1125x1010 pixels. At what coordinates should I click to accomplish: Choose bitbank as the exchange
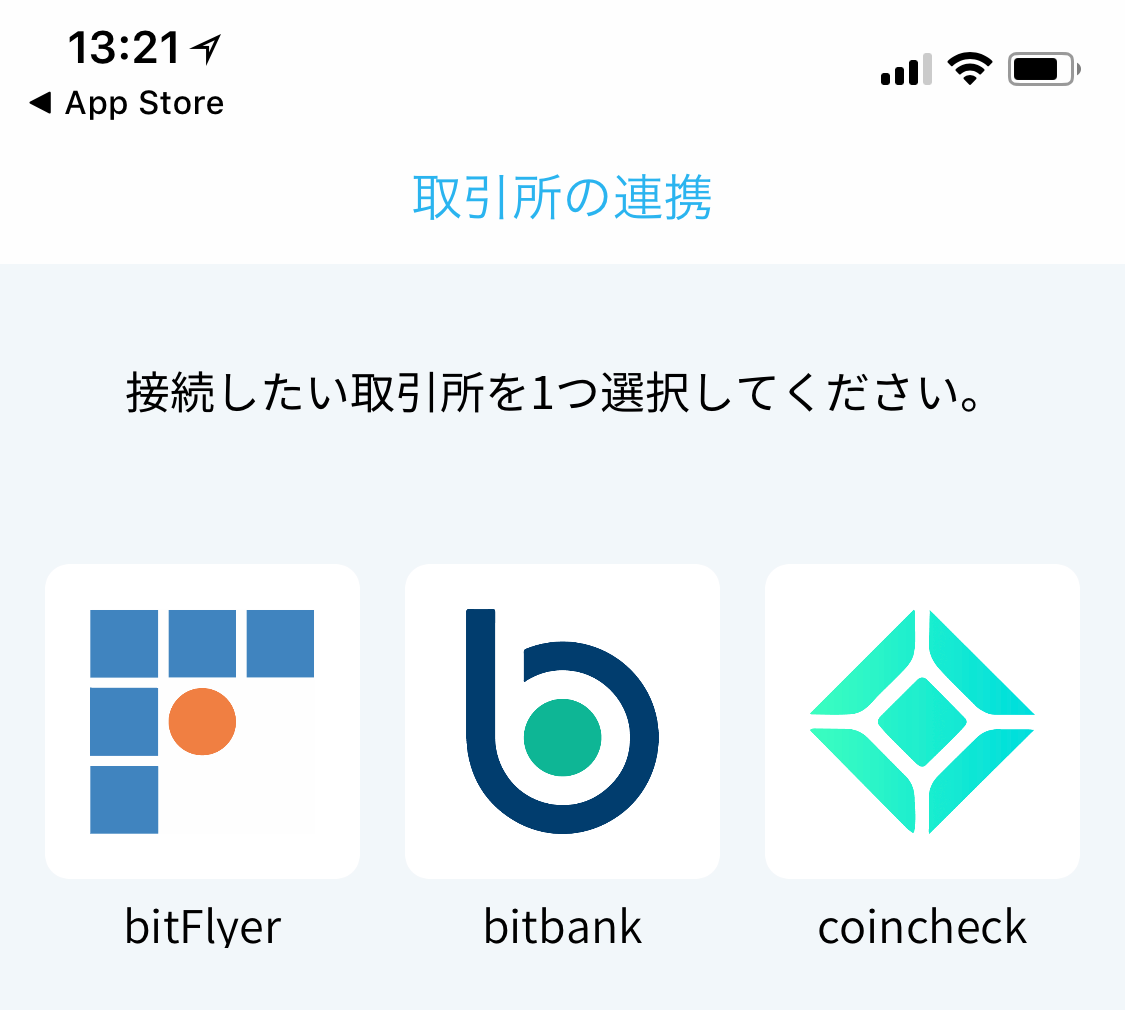point(562,721)
